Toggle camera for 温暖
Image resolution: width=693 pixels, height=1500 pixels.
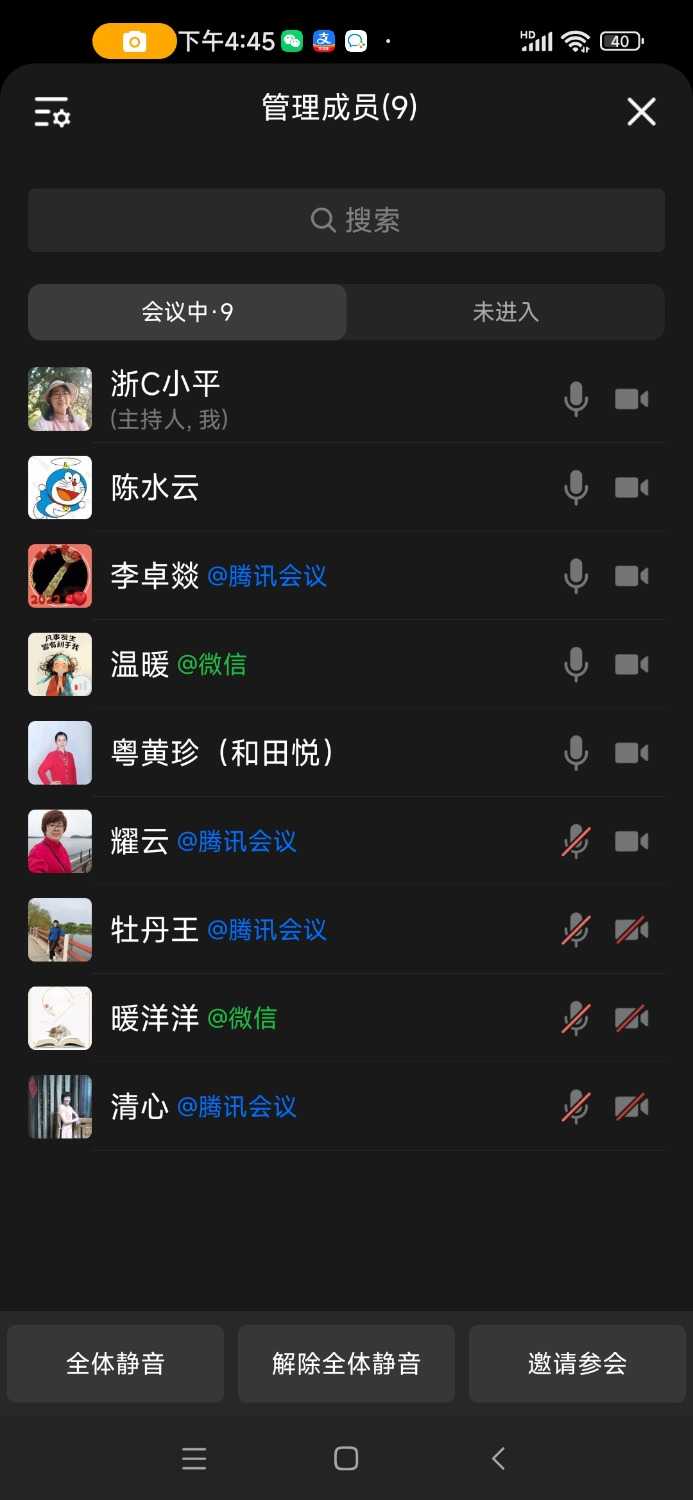pos(631,664)
